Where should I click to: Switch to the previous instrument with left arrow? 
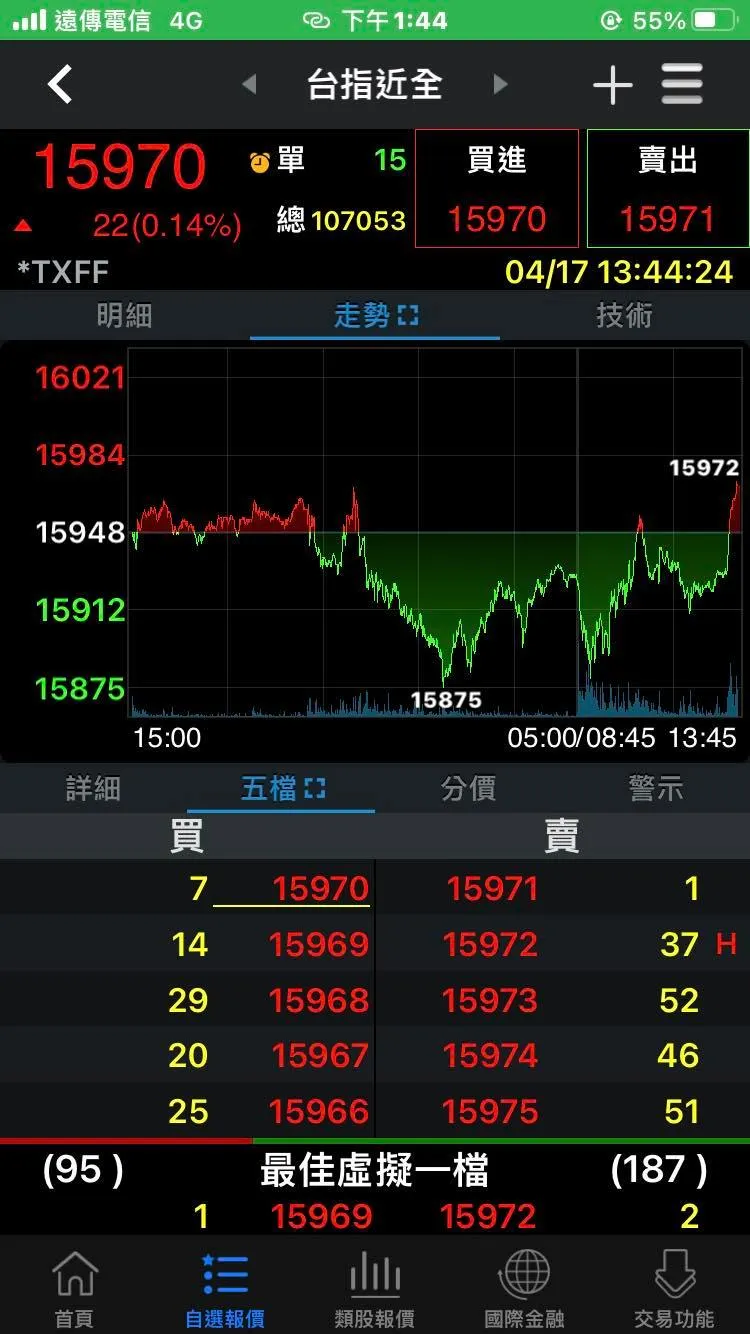[x=250, y=85]
